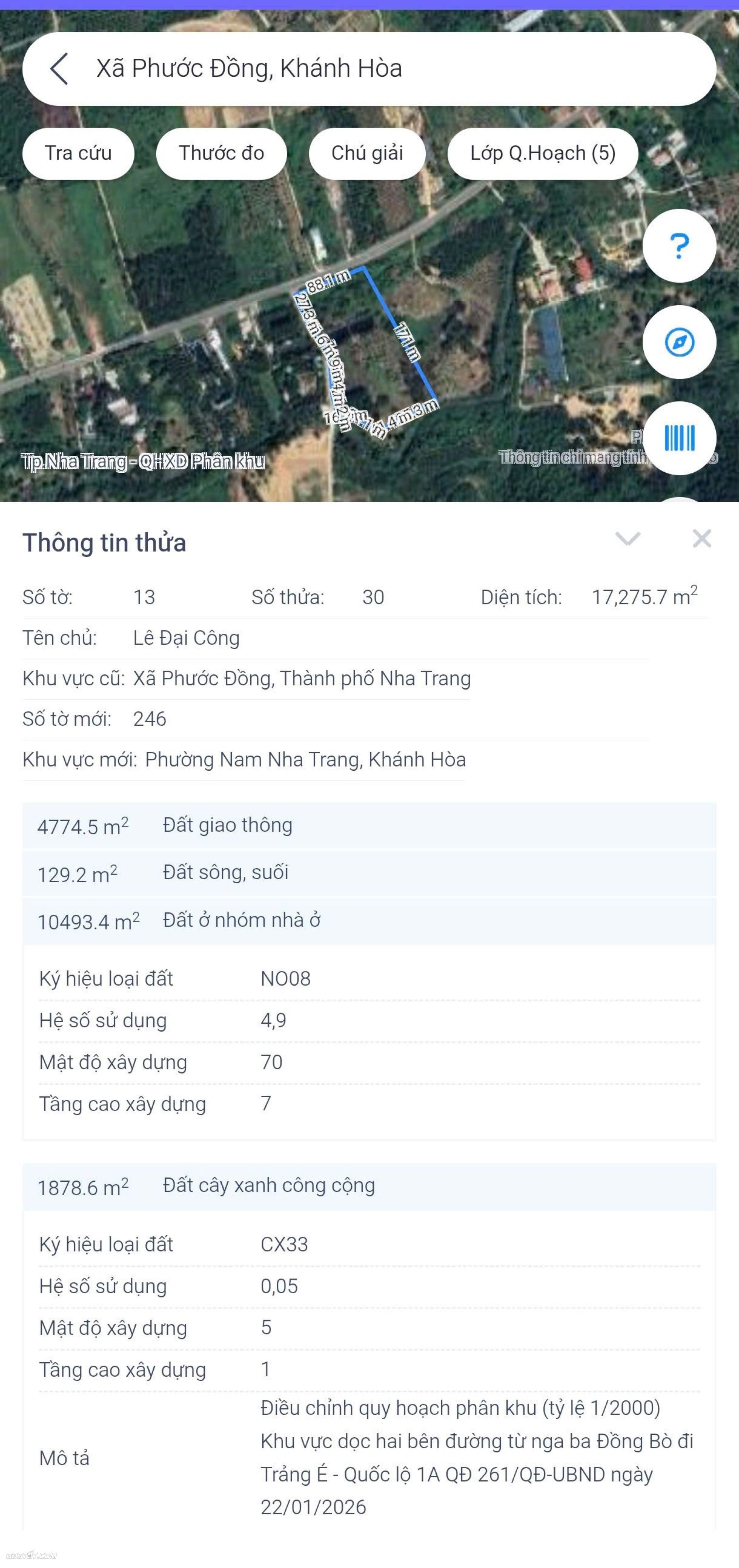This screenshot has width=739, height=1568.
Task: Collapse the Đất ở nhóm nhà ở section
Action: point(369,920)
